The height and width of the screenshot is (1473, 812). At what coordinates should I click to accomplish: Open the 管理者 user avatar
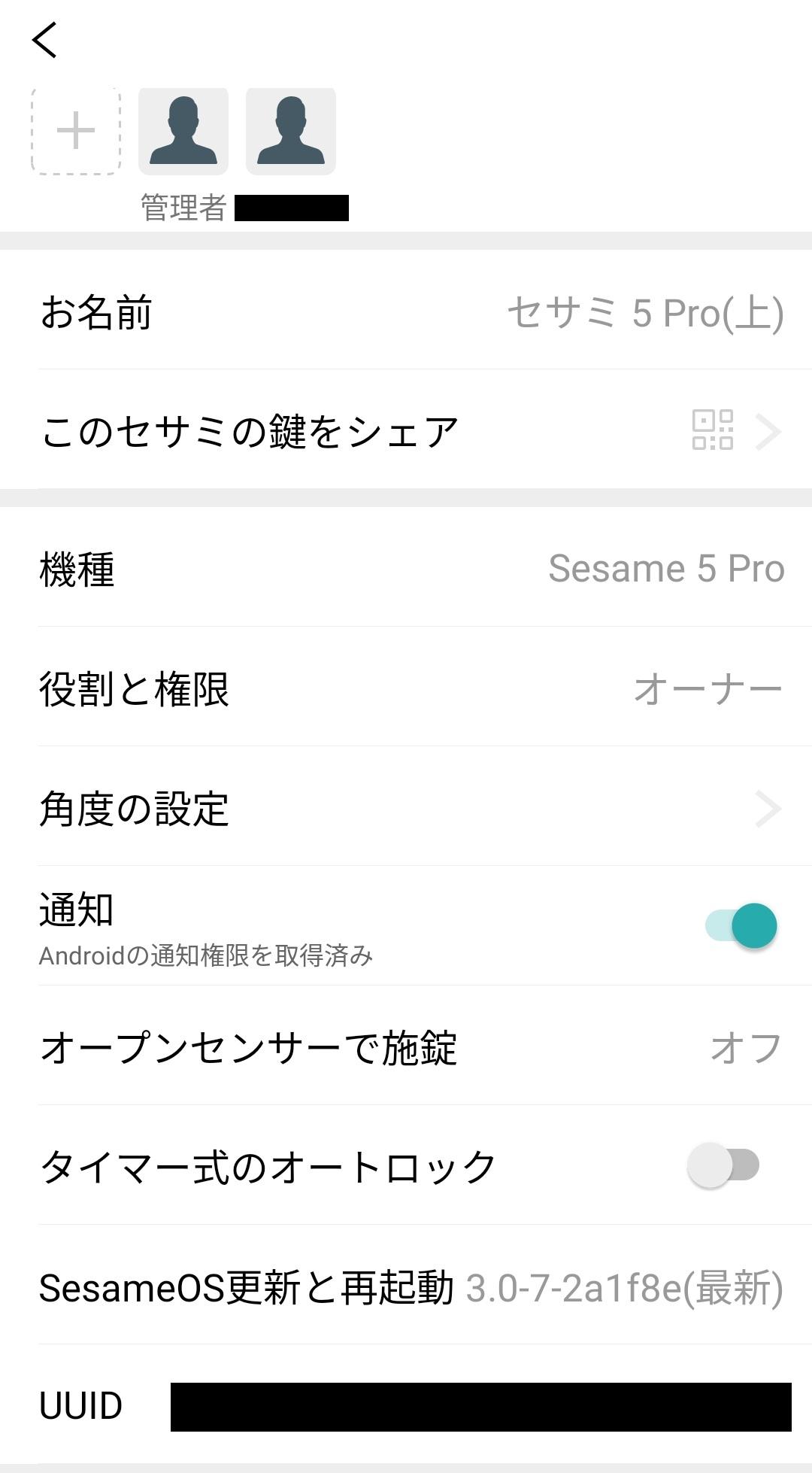click(x=183, y=132)
